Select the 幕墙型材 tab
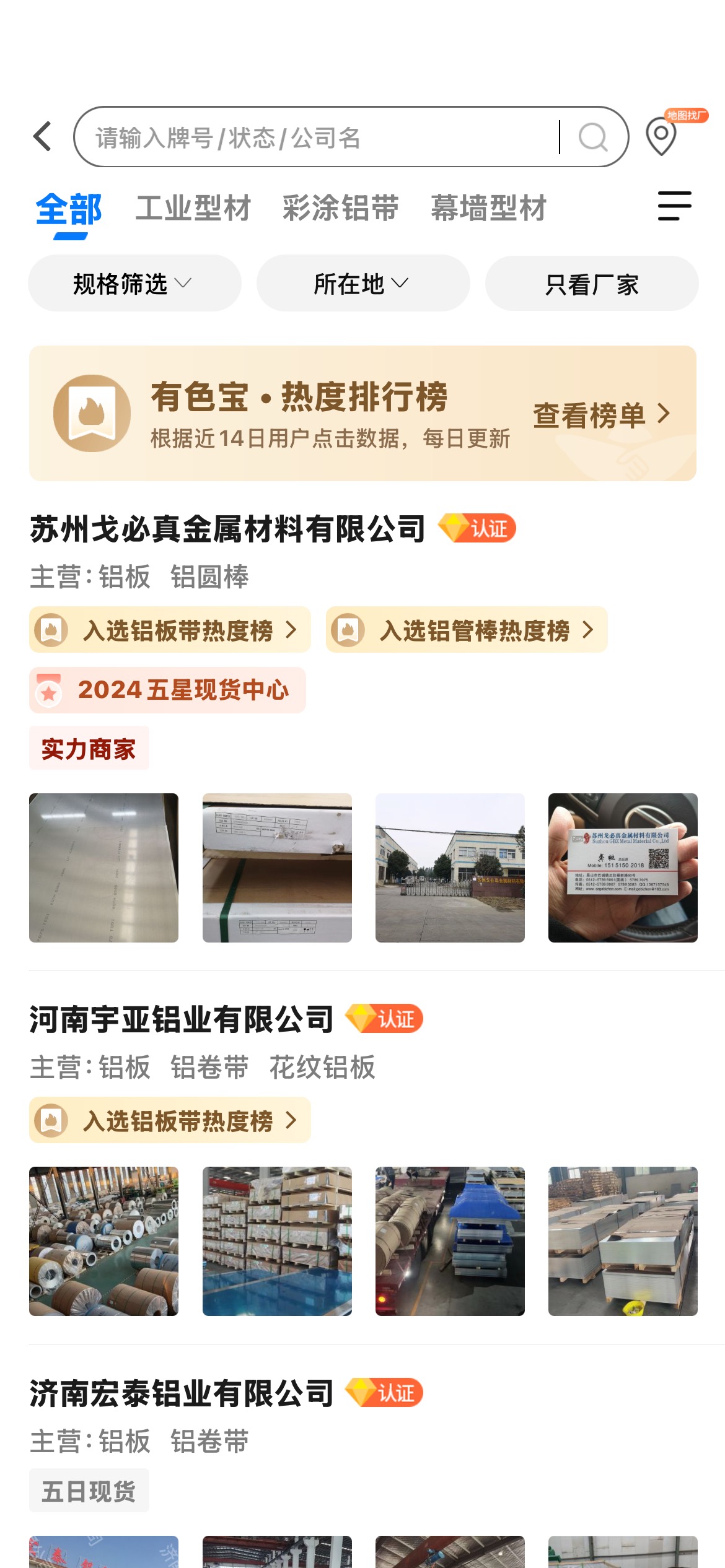This screenshot has height=1568, width=725. pyautogui.click(x=489, y=208)
